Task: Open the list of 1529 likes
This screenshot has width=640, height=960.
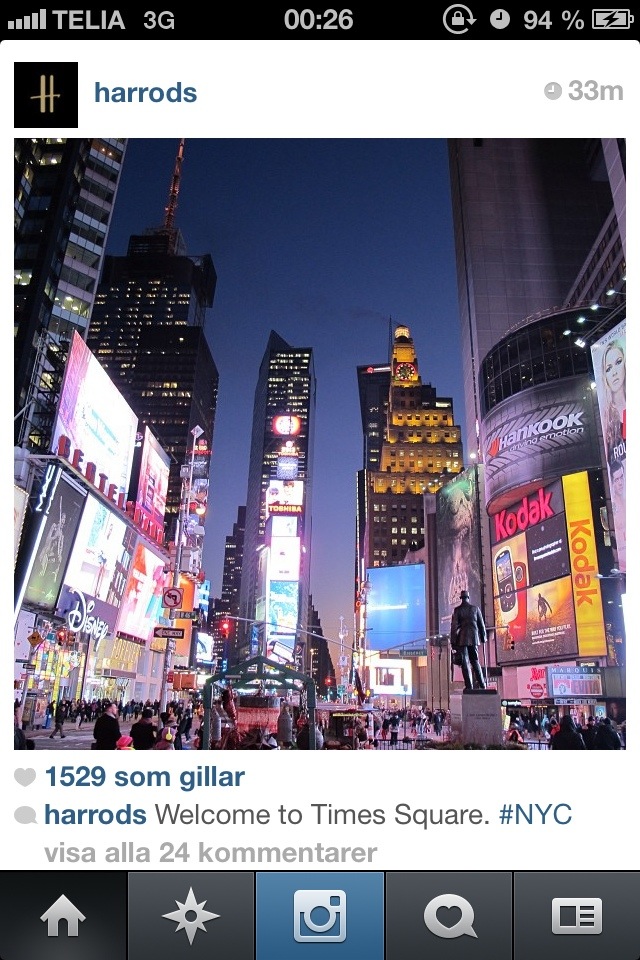Action: (144, 777)
